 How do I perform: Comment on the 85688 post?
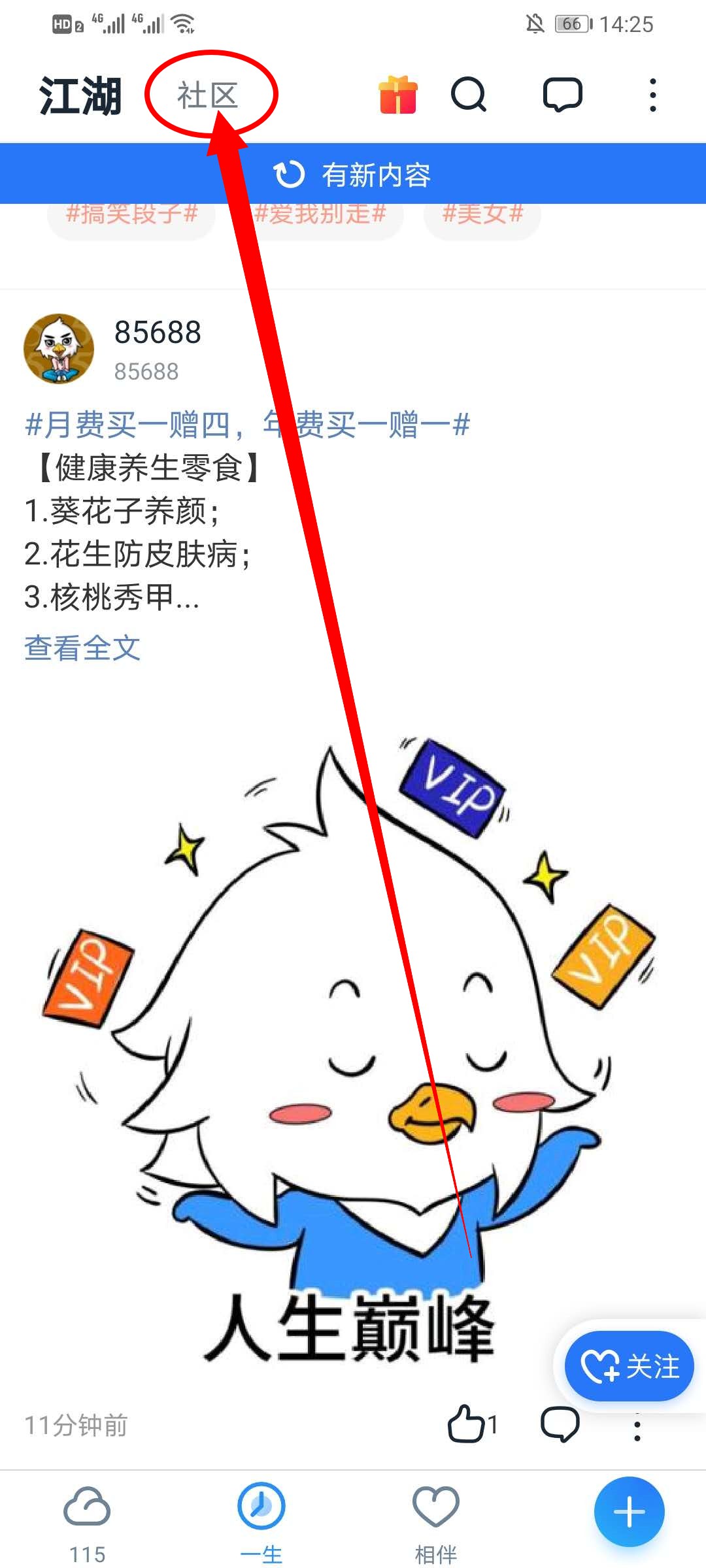(560, 1424)
